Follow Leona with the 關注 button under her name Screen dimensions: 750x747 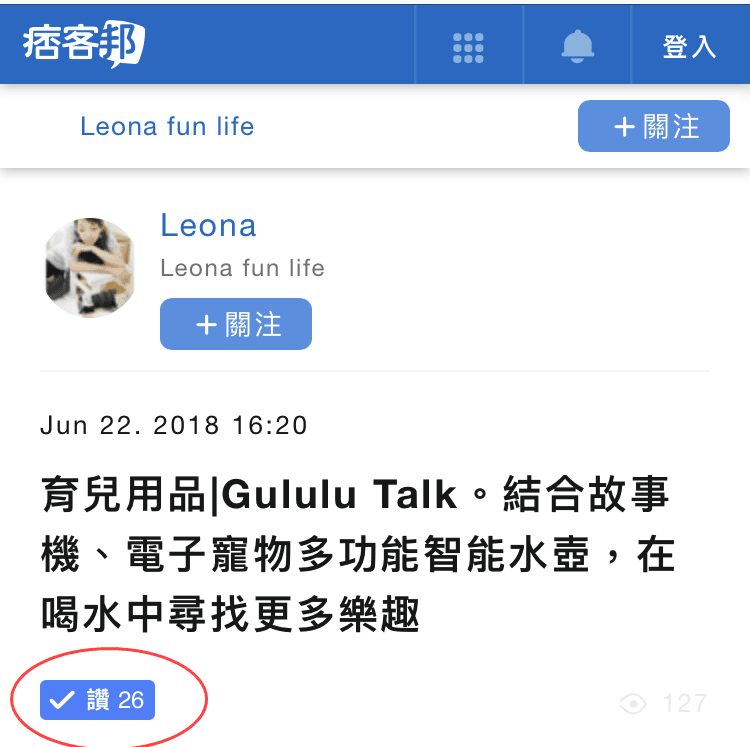(236, 325)
